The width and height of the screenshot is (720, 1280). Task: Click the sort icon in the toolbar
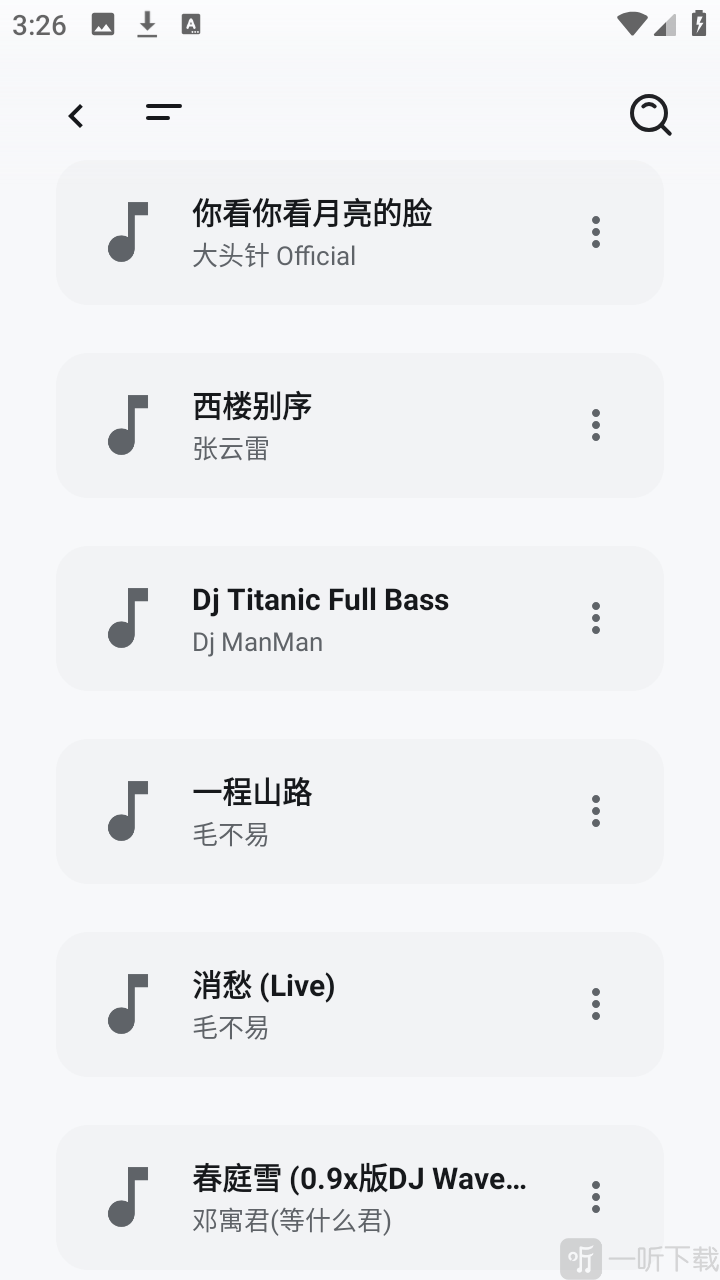click(163, 114)
